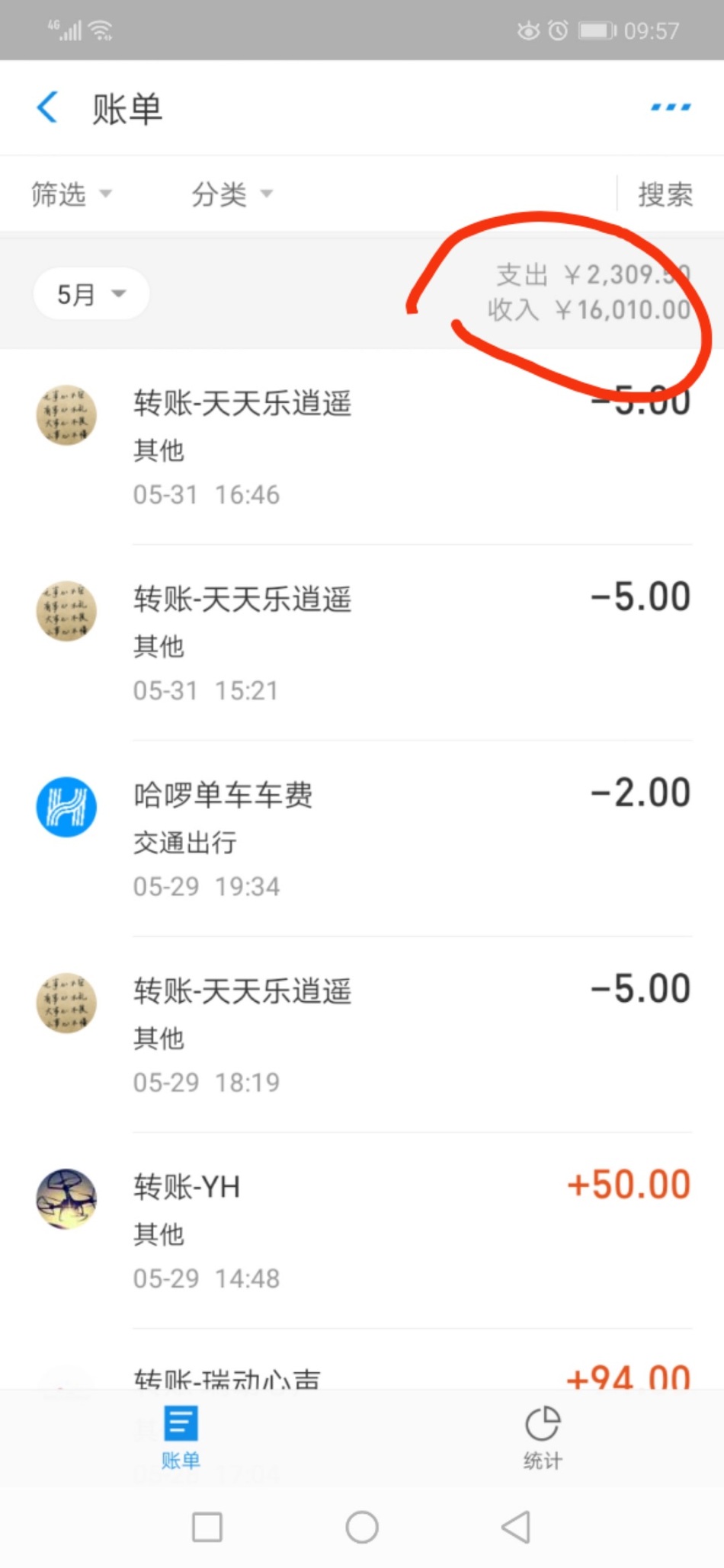Open the 5月 month picker
The image size is (724, 1568).
point(91,294)
